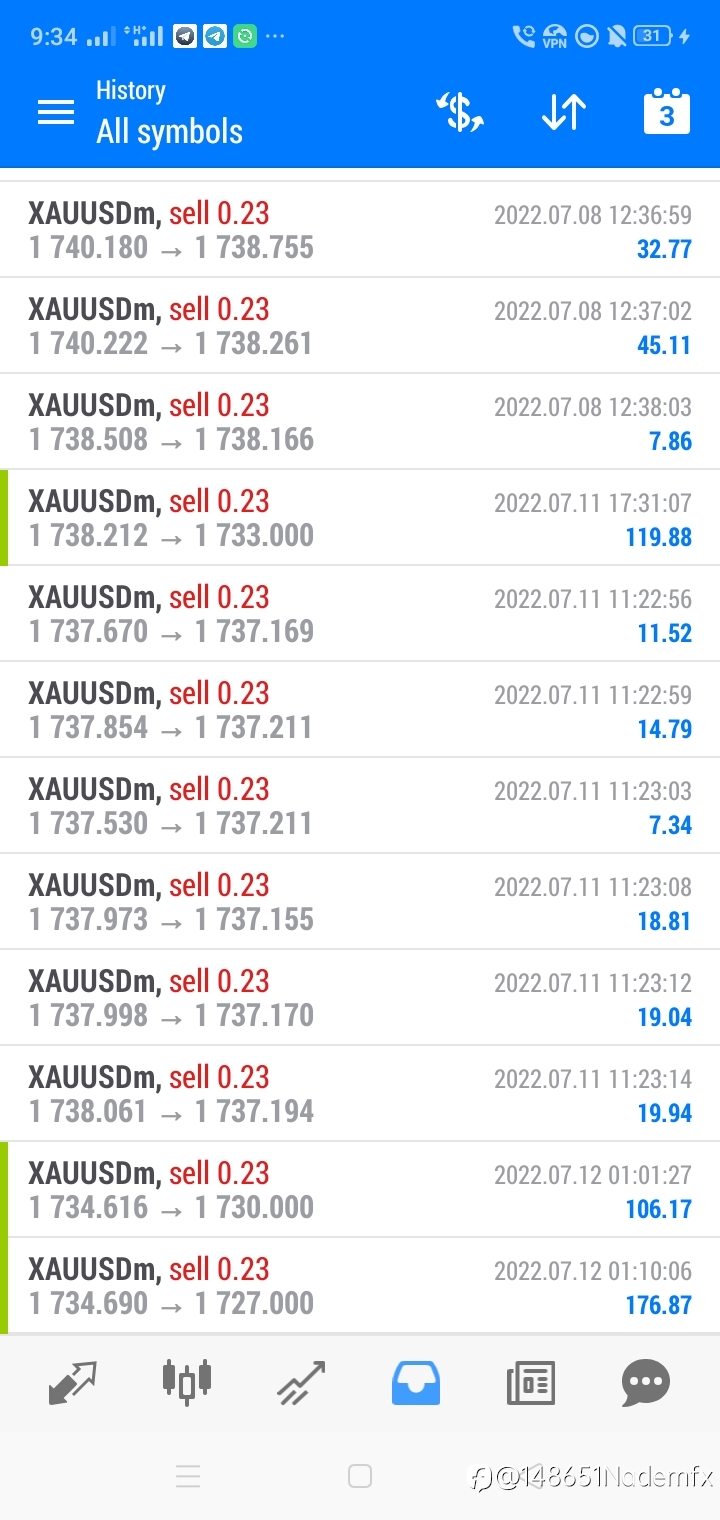This screenshot has width=720, height=1520.
Task: Open the calendar date range picker
Action: 667,111
